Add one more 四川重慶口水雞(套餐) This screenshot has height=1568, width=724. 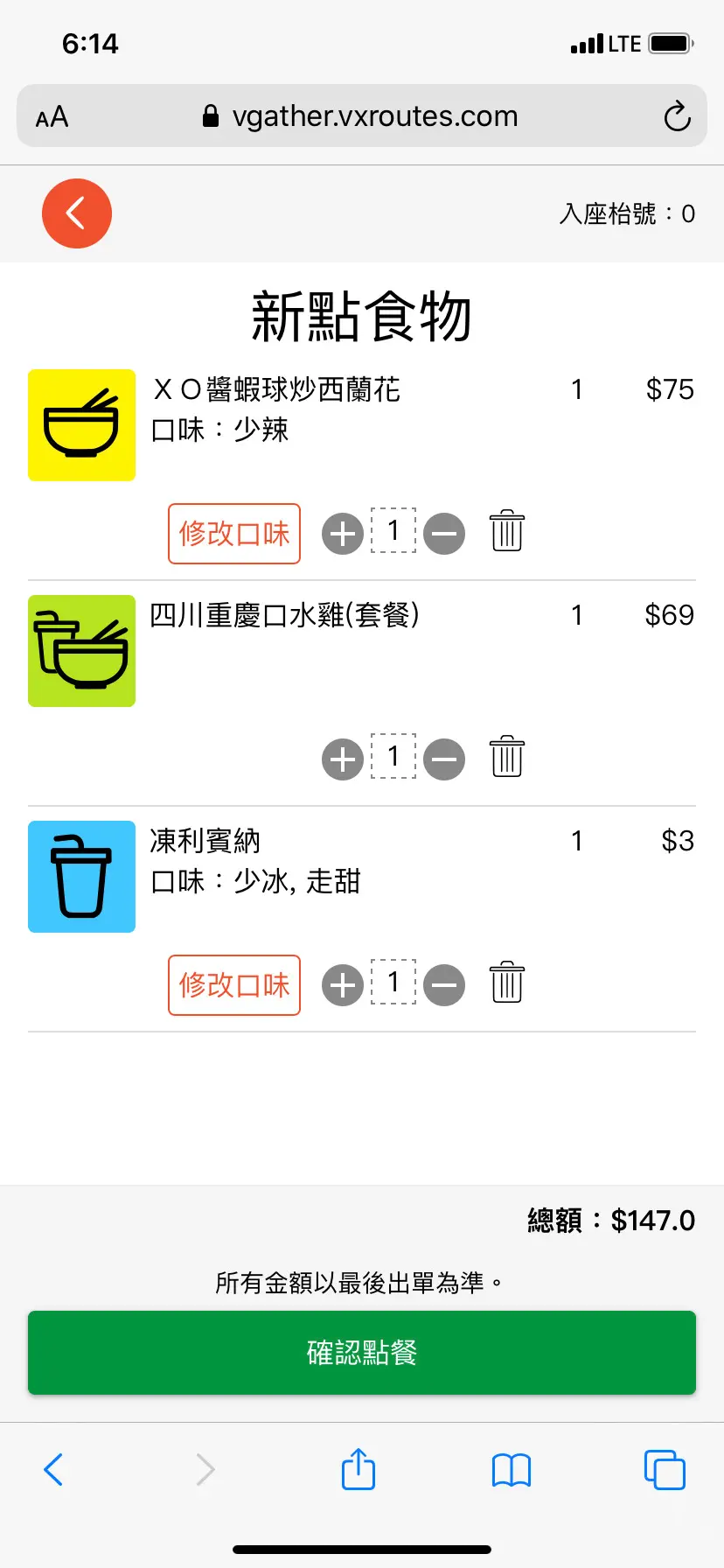(x=343, y=759)
